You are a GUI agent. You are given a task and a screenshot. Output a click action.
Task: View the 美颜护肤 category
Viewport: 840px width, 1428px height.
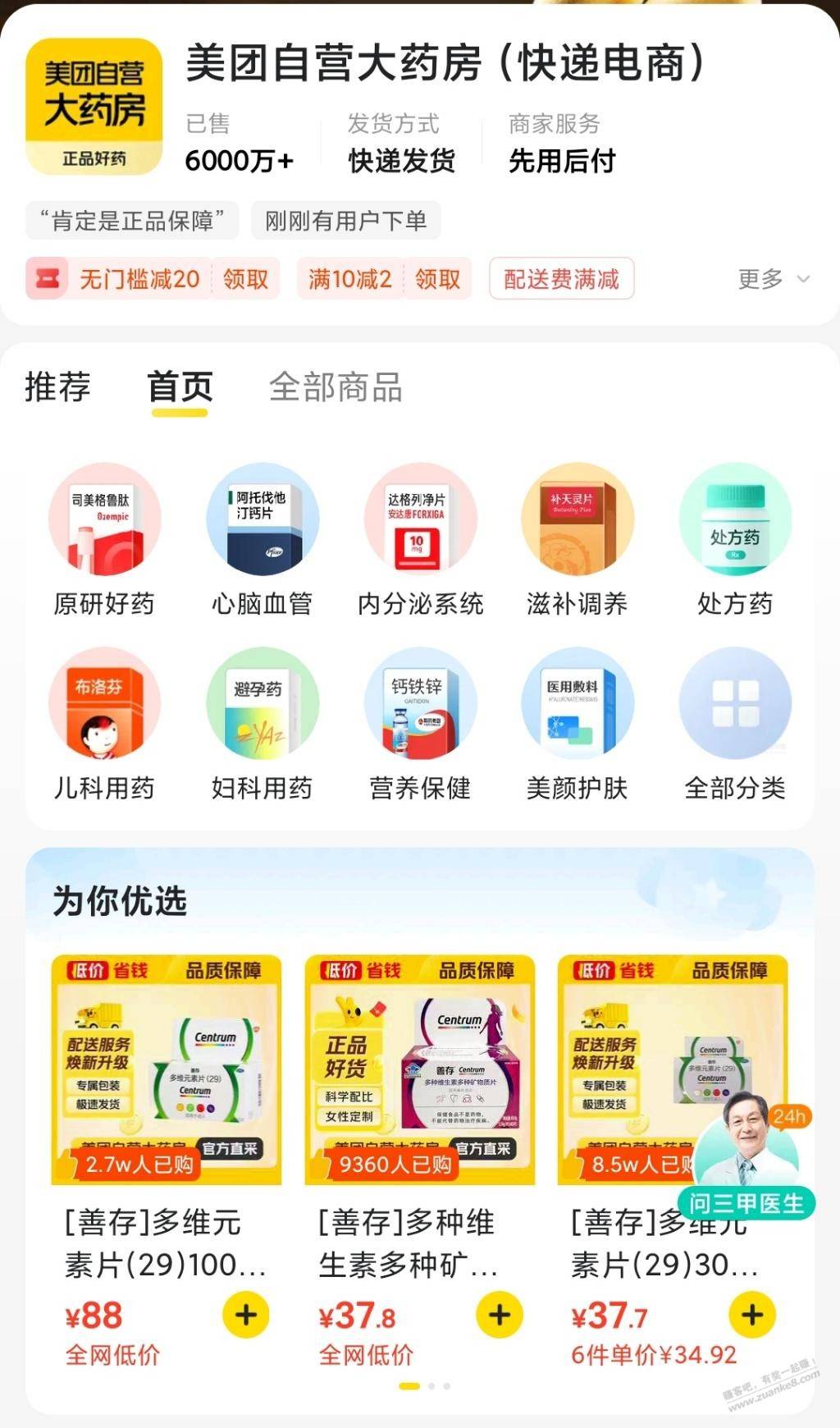pyautogui.click(x=577, y=724)
